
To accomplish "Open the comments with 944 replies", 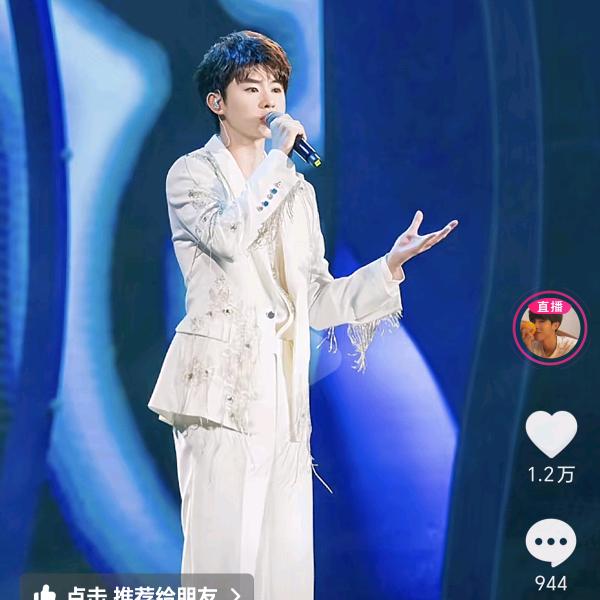I will click(x=551, y=545).
